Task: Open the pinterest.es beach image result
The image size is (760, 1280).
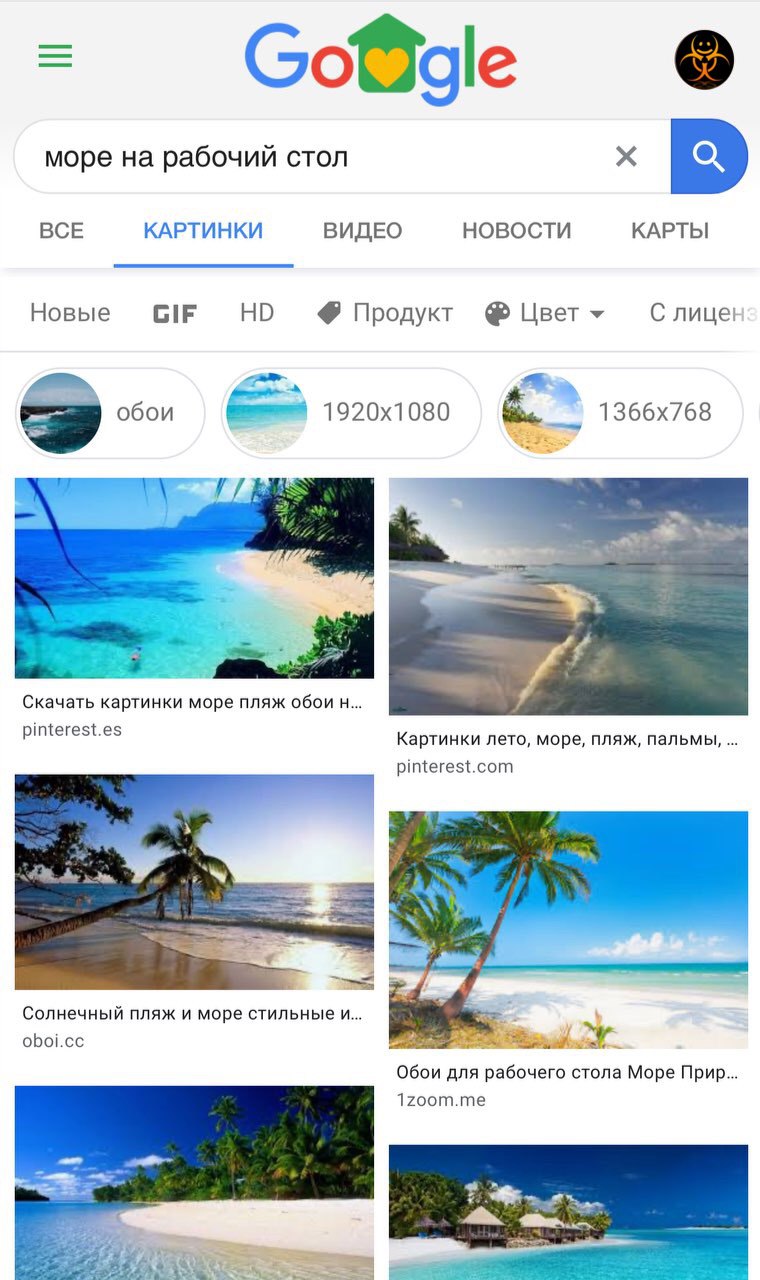Action: click(x=194, y=578)
